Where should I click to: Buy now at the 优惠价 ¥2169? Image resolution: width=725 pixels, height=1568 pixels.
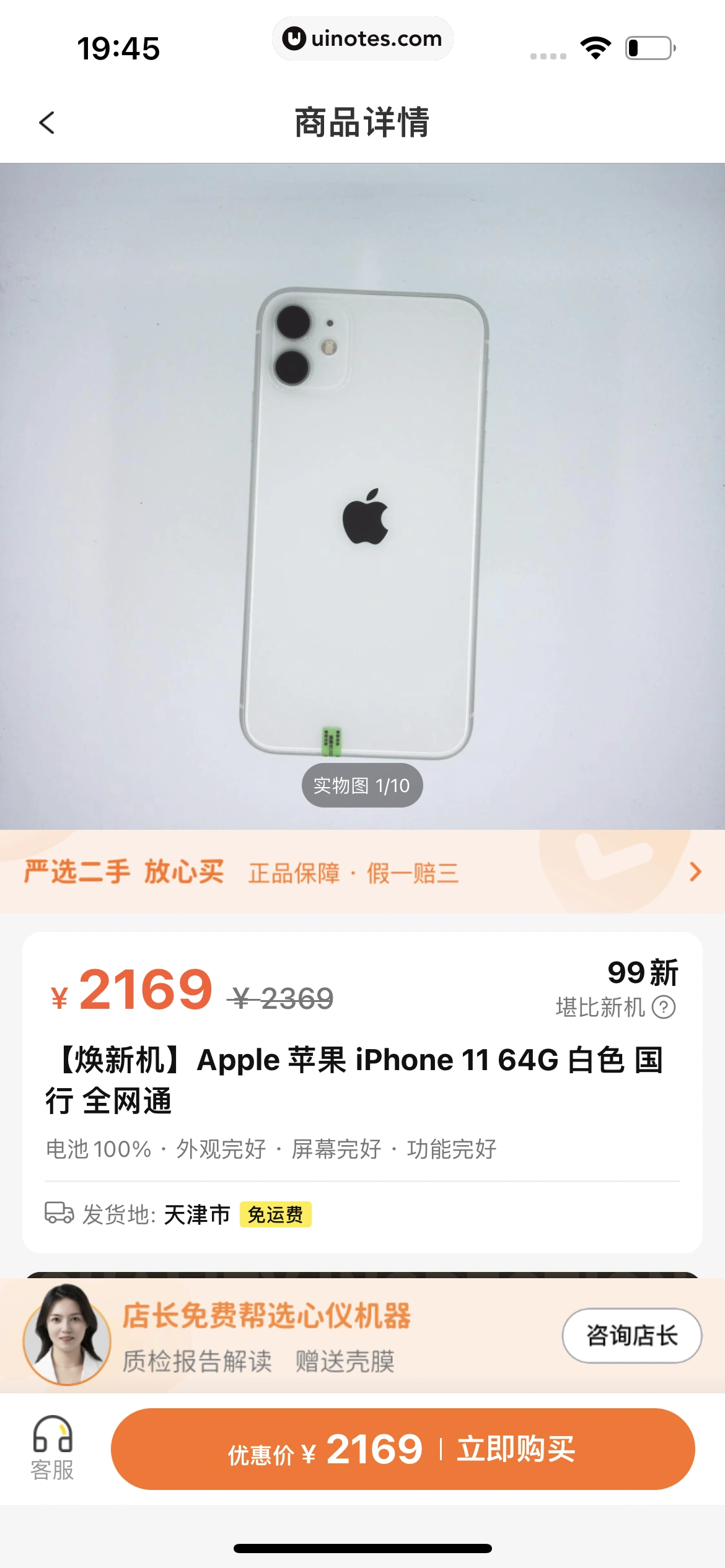(x=403, y=1449)
